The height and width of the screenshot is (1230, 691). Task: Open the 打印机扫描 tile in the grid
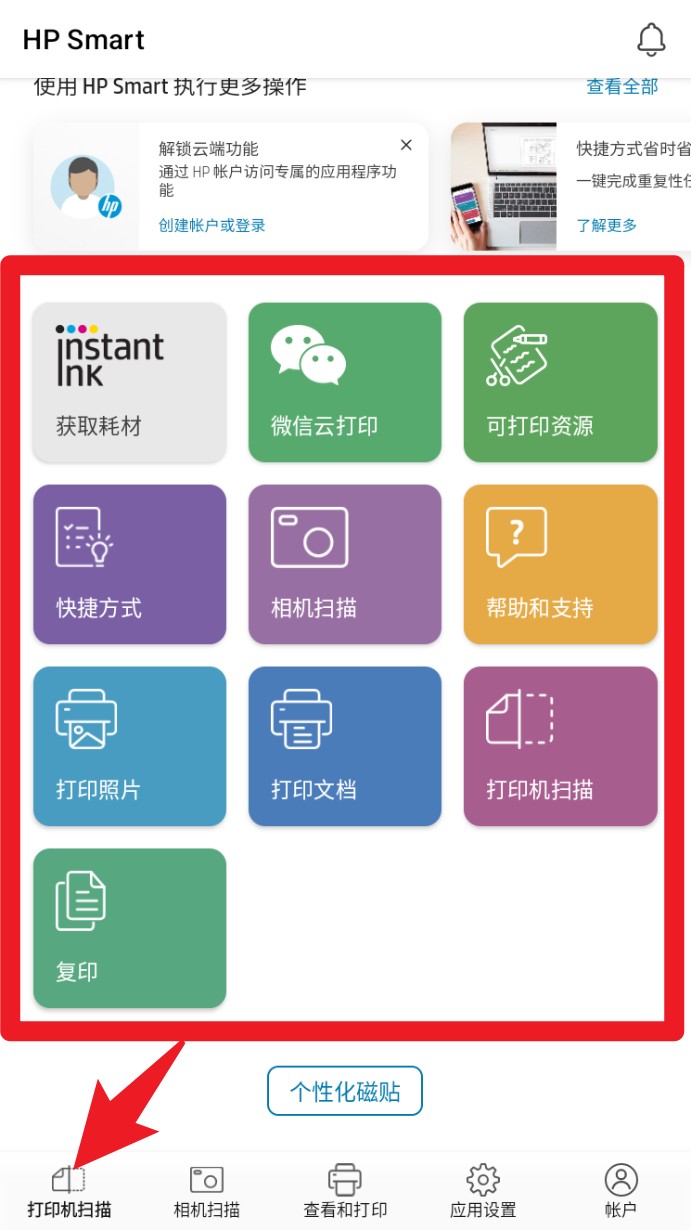coord(560,746)
